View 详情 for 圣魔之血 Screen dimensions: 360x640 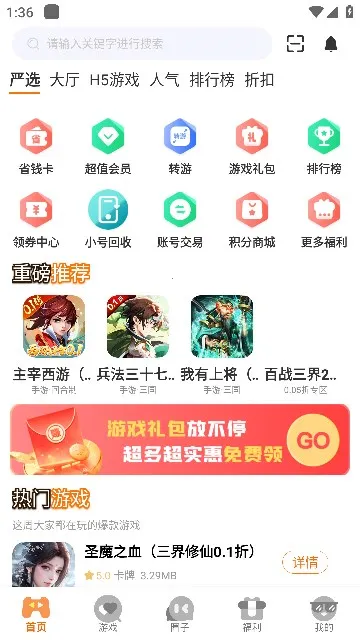[305, 563]
